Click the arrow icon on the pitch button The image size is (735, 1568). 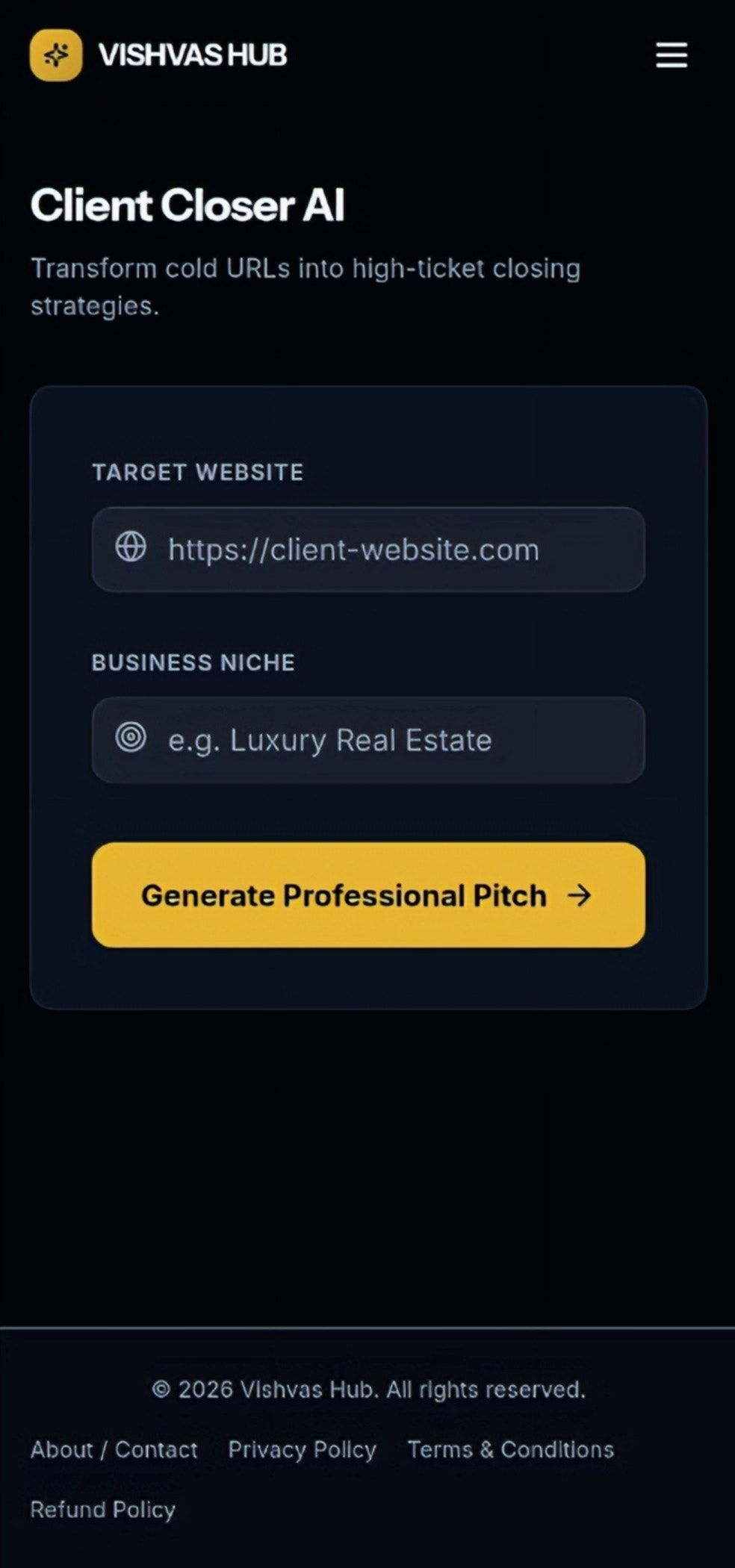pos(580,896)
